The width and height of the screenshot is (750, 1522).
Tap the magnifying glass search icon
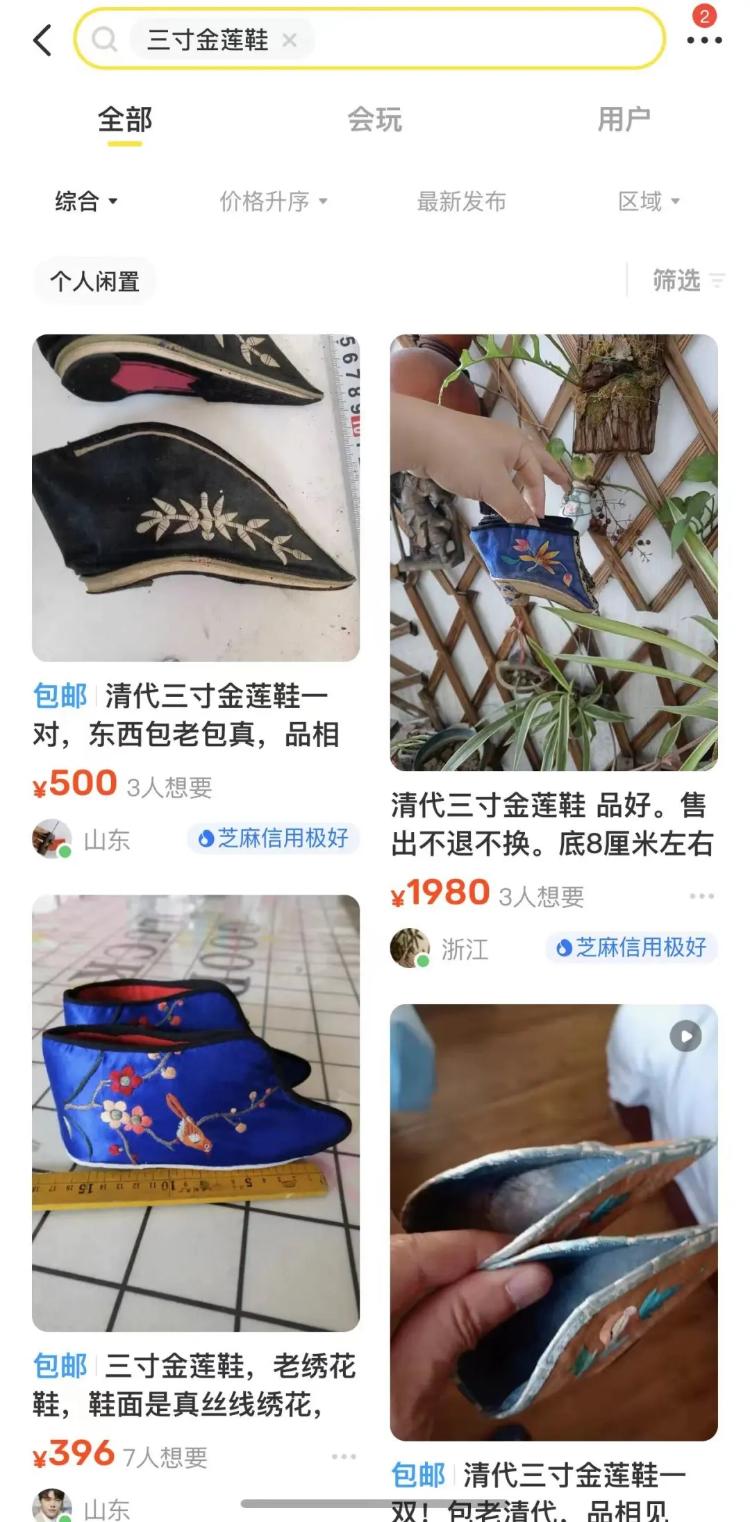pos(104,40)
